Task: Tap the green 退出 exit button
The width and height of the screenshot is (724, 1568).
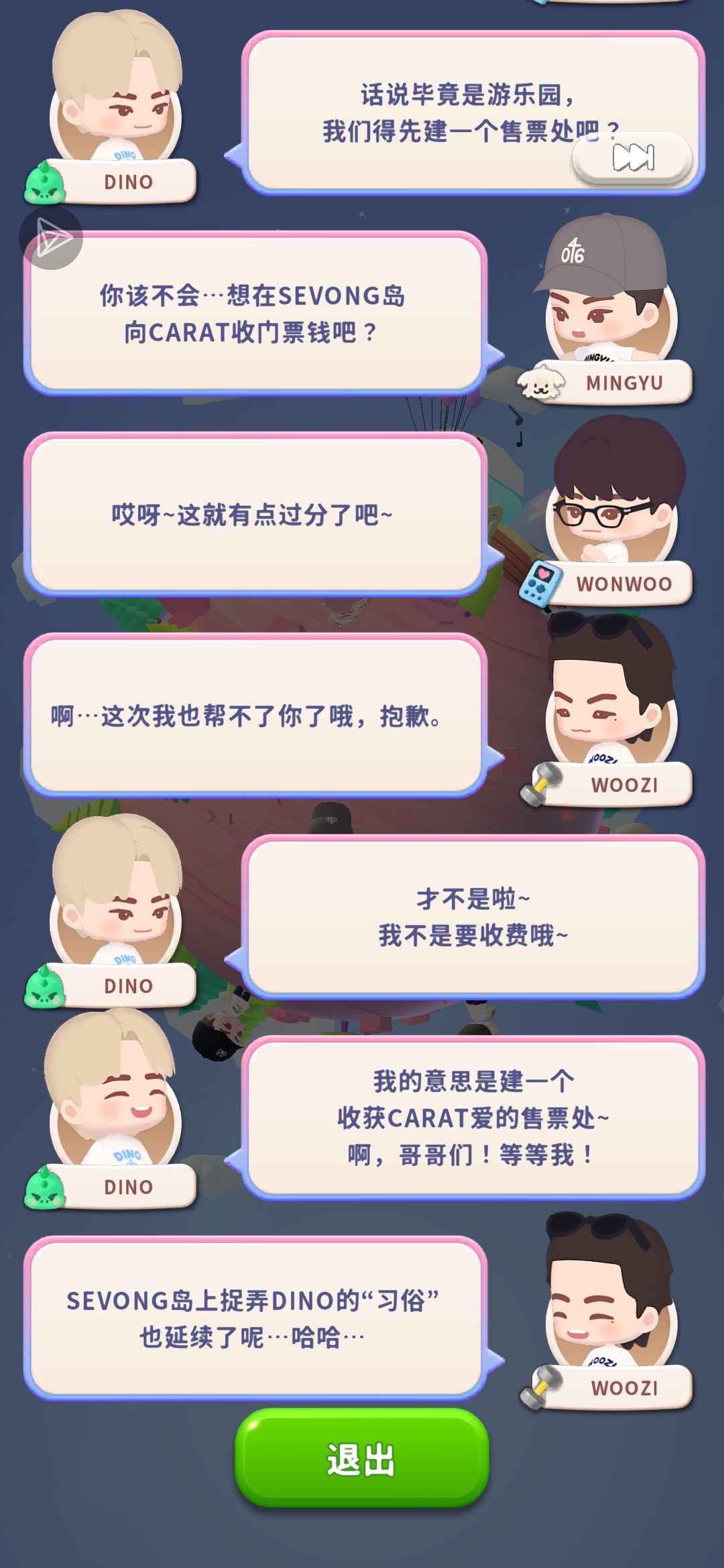Action: (x=361, y=1458)
